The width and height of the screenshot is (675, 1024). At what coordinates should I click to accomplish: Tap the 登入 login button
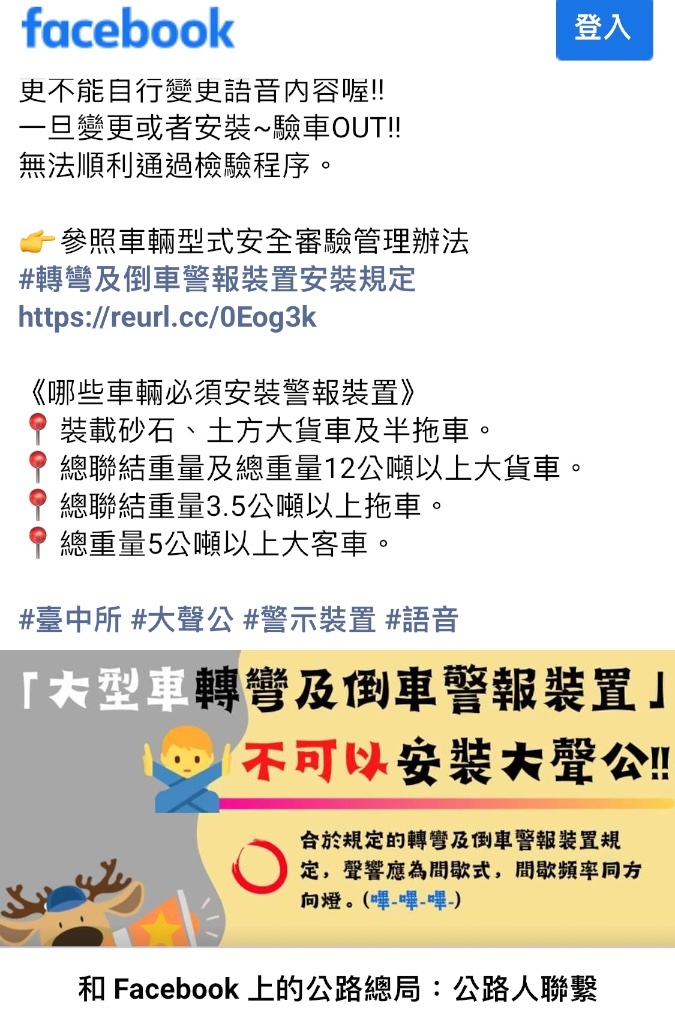603,29
